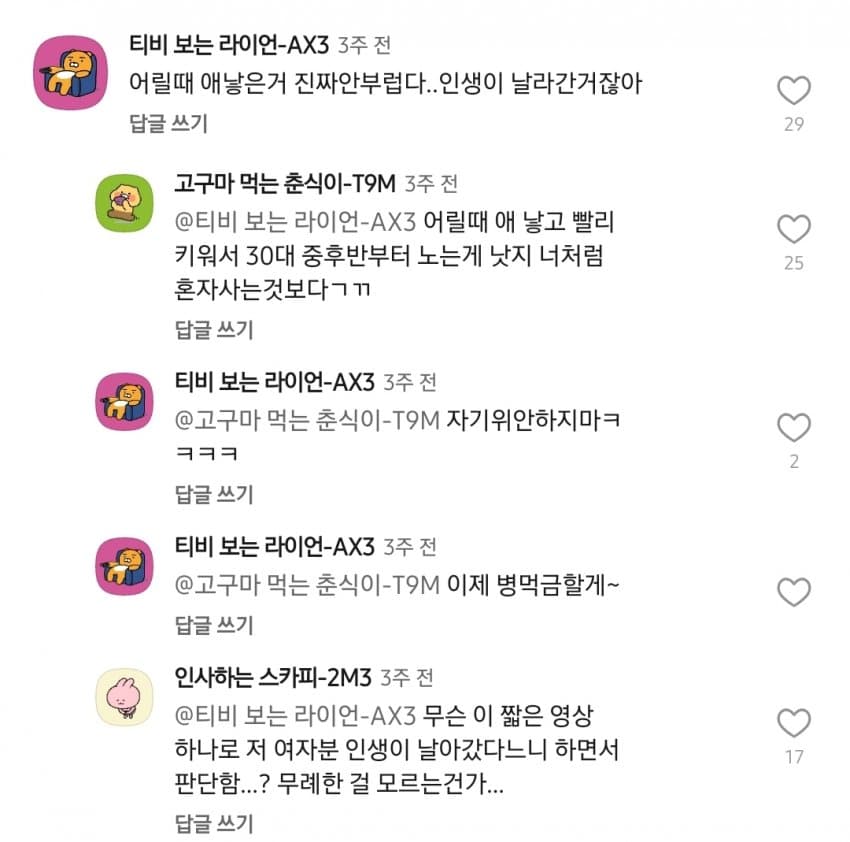
Task: Open 인사하는 스카피-2M3's profile avatar
Action: coord(124,697)
